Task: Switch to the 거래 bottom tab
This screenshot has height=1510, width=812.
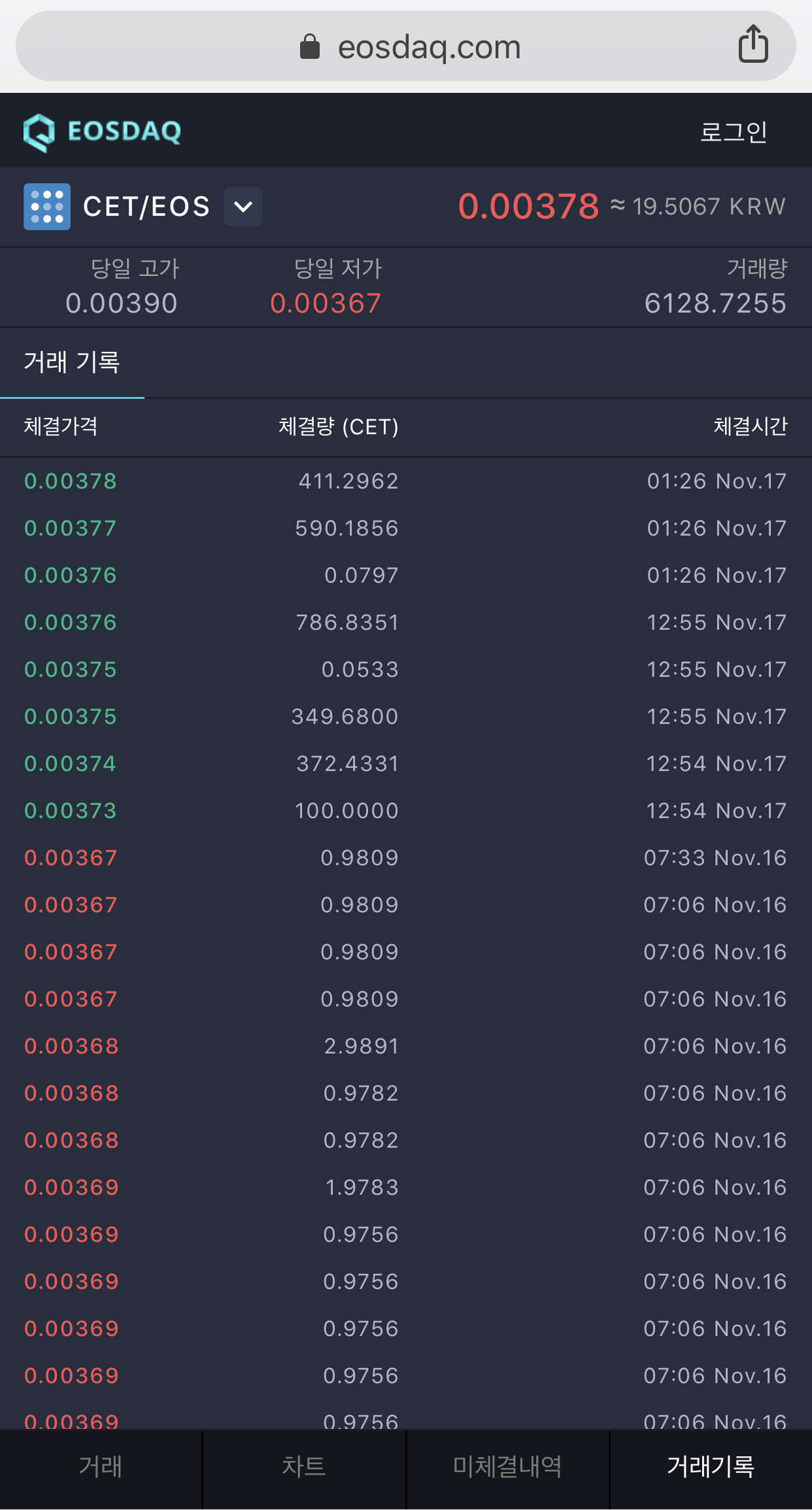Action: 101,1467
